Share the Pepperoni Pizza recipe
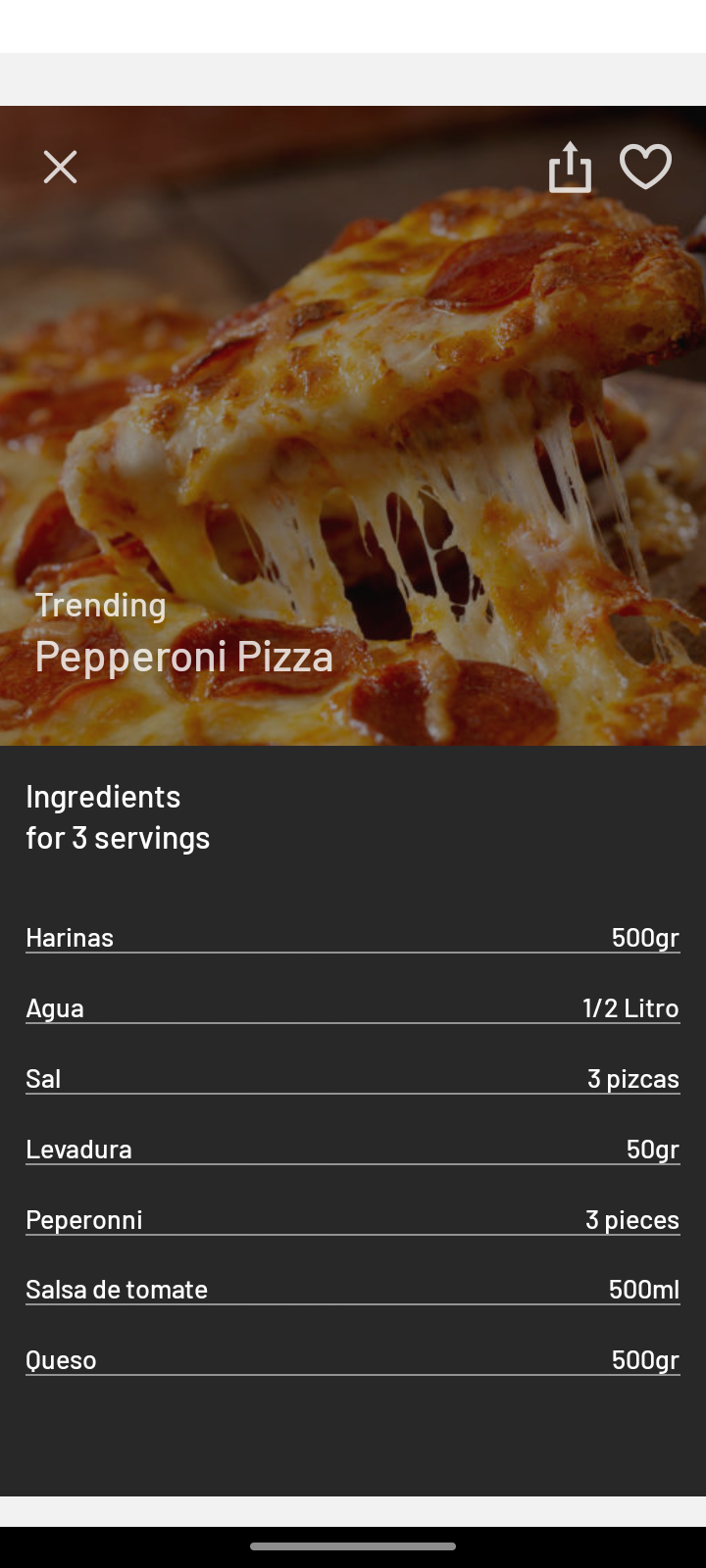Screen dimensions: 706x1568 click(x=570, y=167)
